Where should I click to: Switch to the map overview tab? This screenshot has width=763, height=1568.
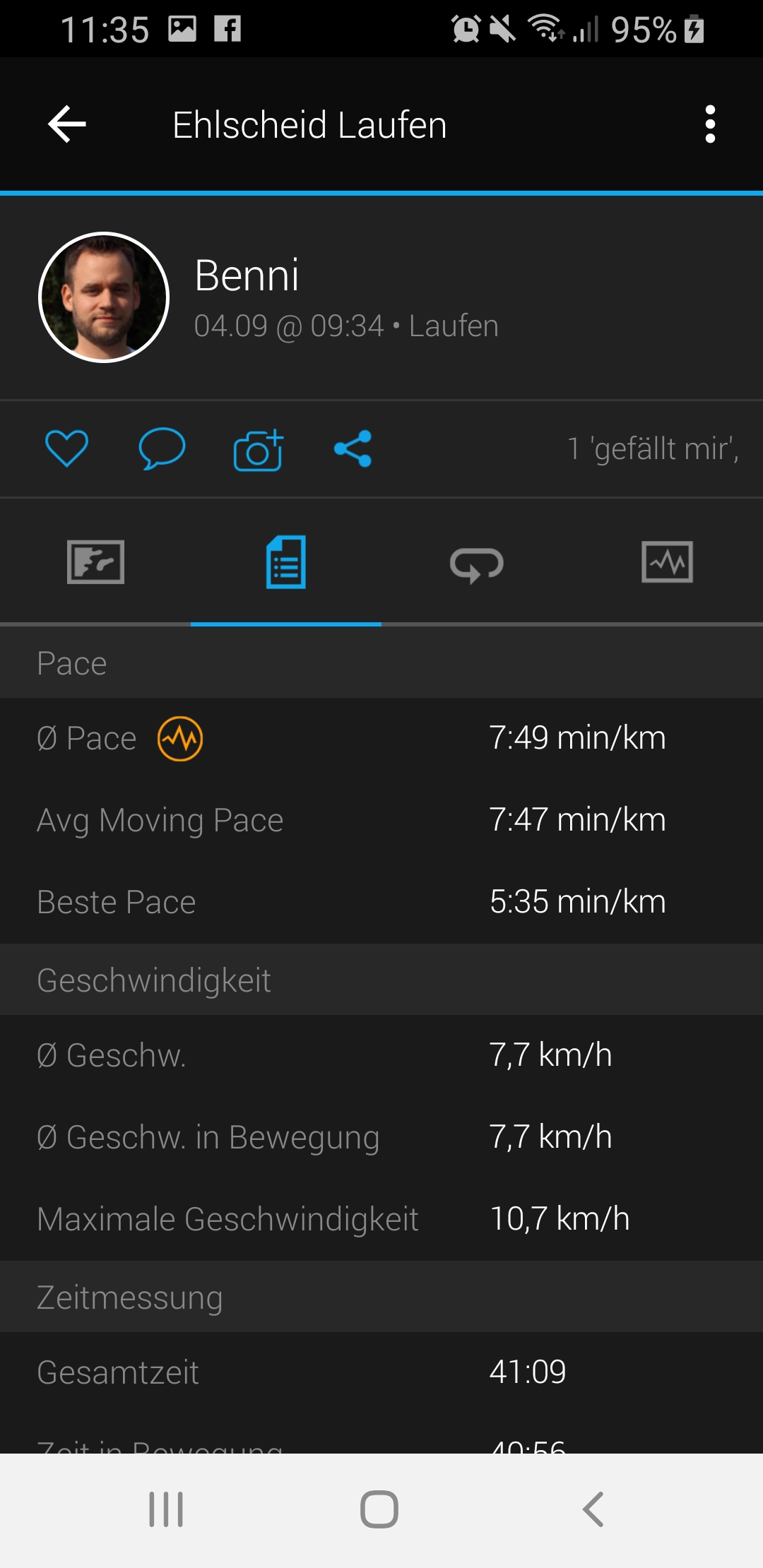pos(95,562)
